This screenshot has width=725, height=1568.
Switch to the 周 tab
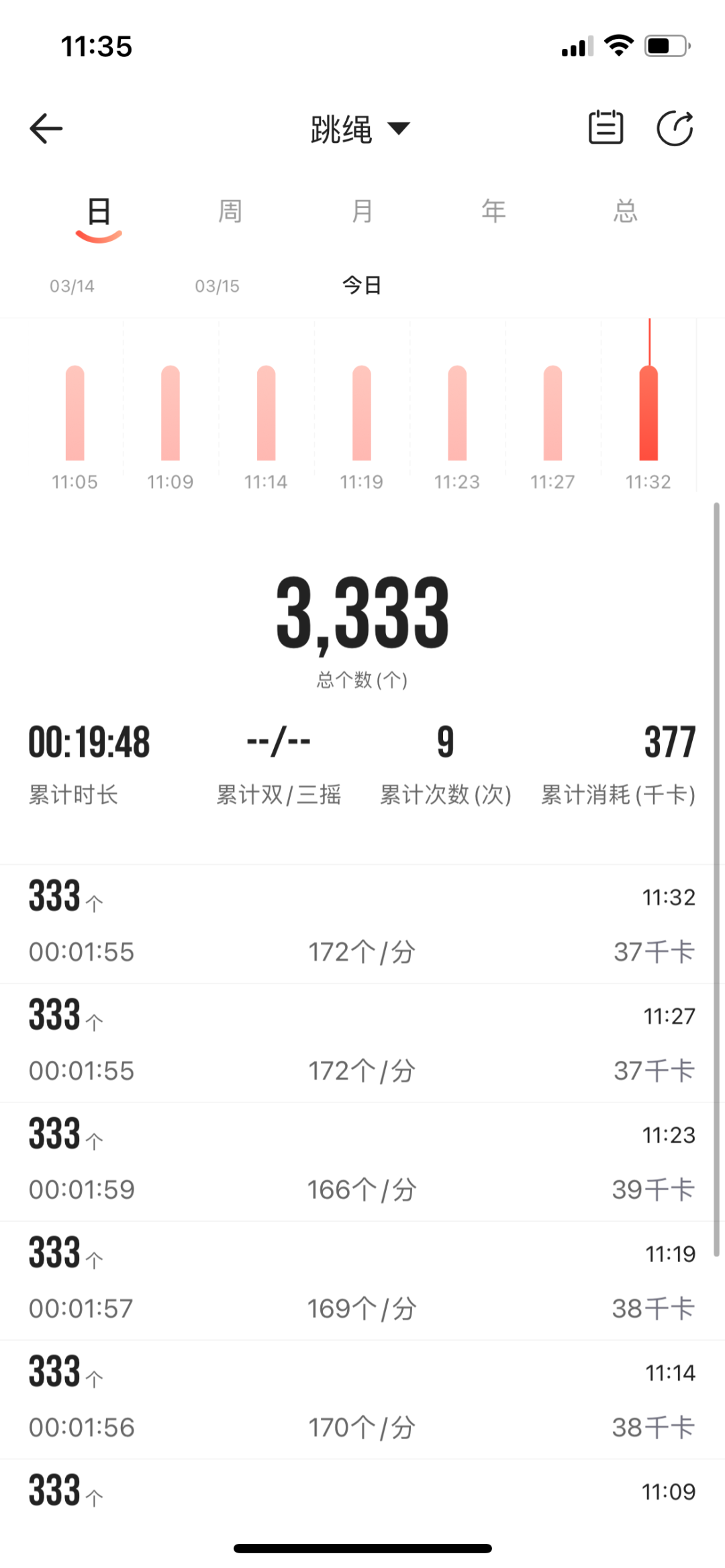pos(230,211)
